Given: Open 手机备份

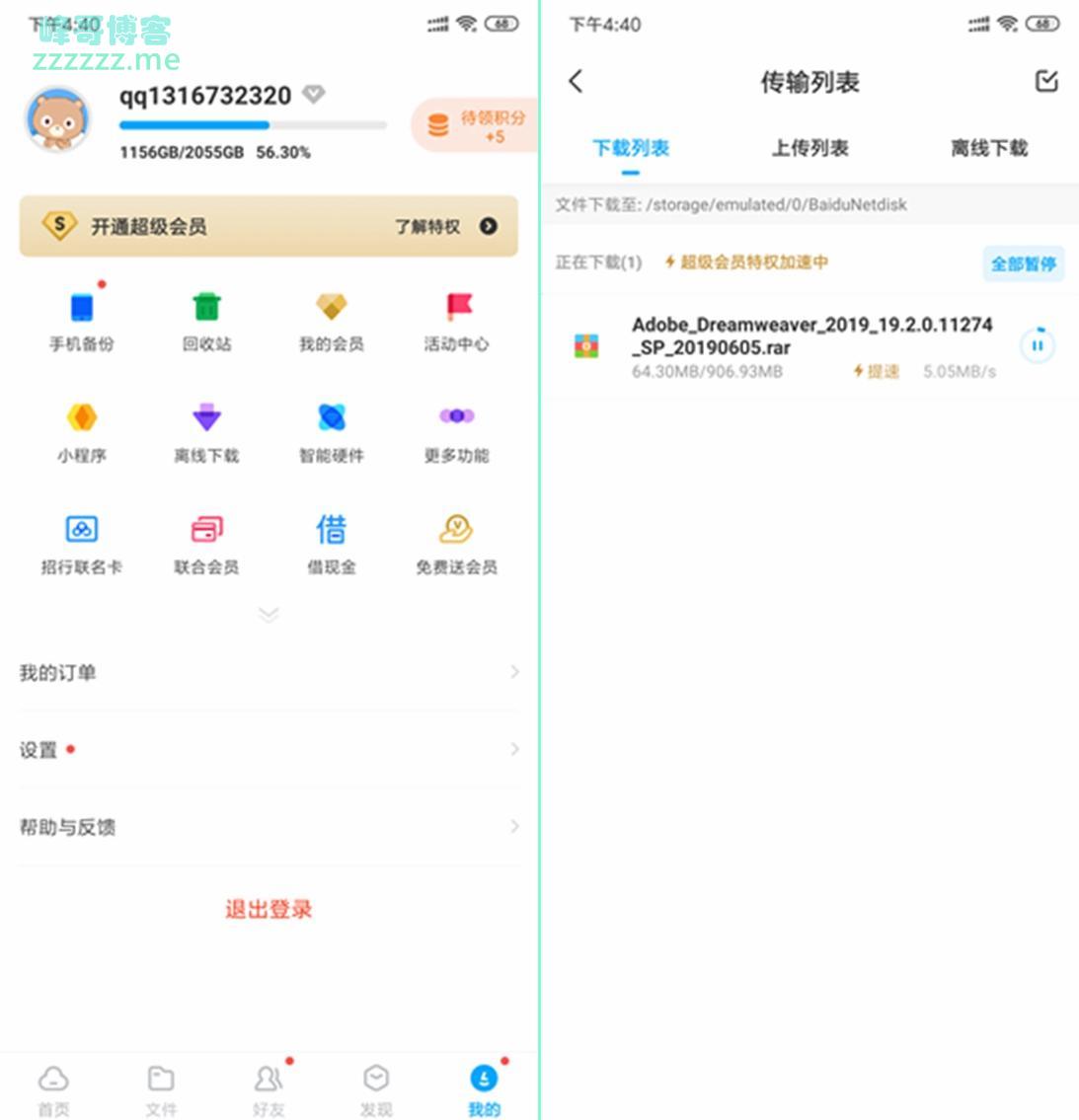Looking at the screenshot, I should point(82,322).
